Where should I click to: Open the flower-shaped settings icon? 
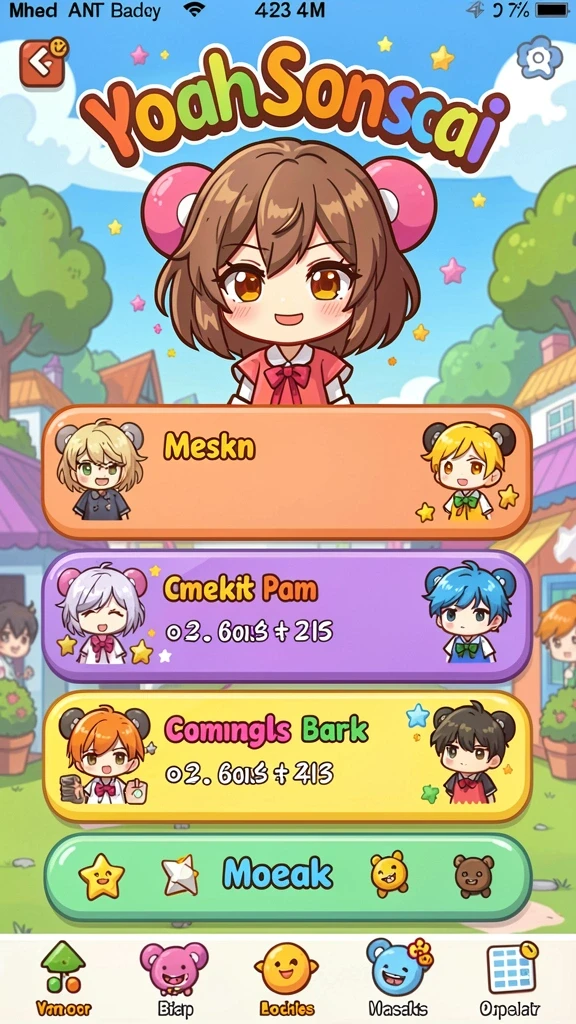pyautogui.click(x=539, y=58)
